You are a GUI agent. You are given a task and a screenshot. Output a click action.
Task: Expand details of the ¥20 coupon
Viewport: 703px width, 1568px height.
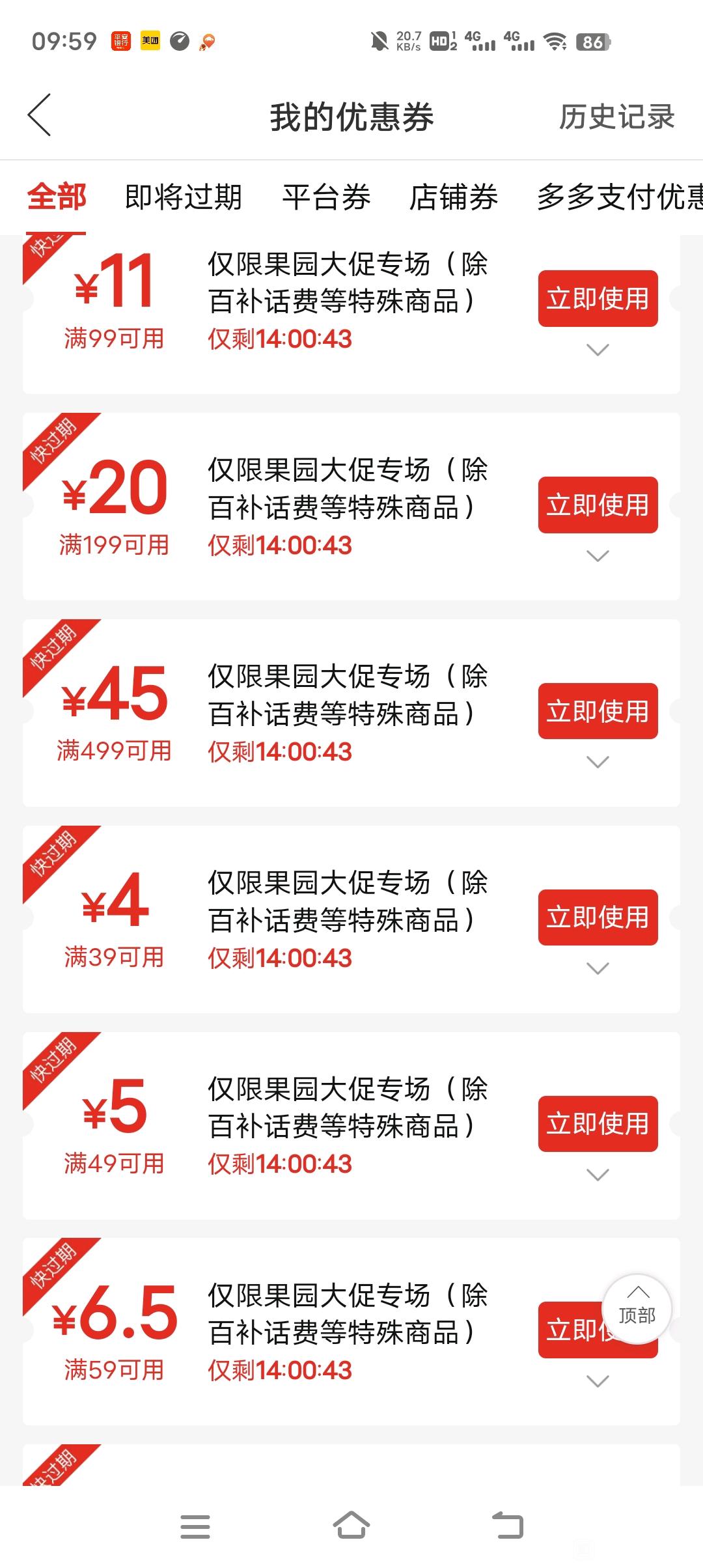tap(598, 555)
